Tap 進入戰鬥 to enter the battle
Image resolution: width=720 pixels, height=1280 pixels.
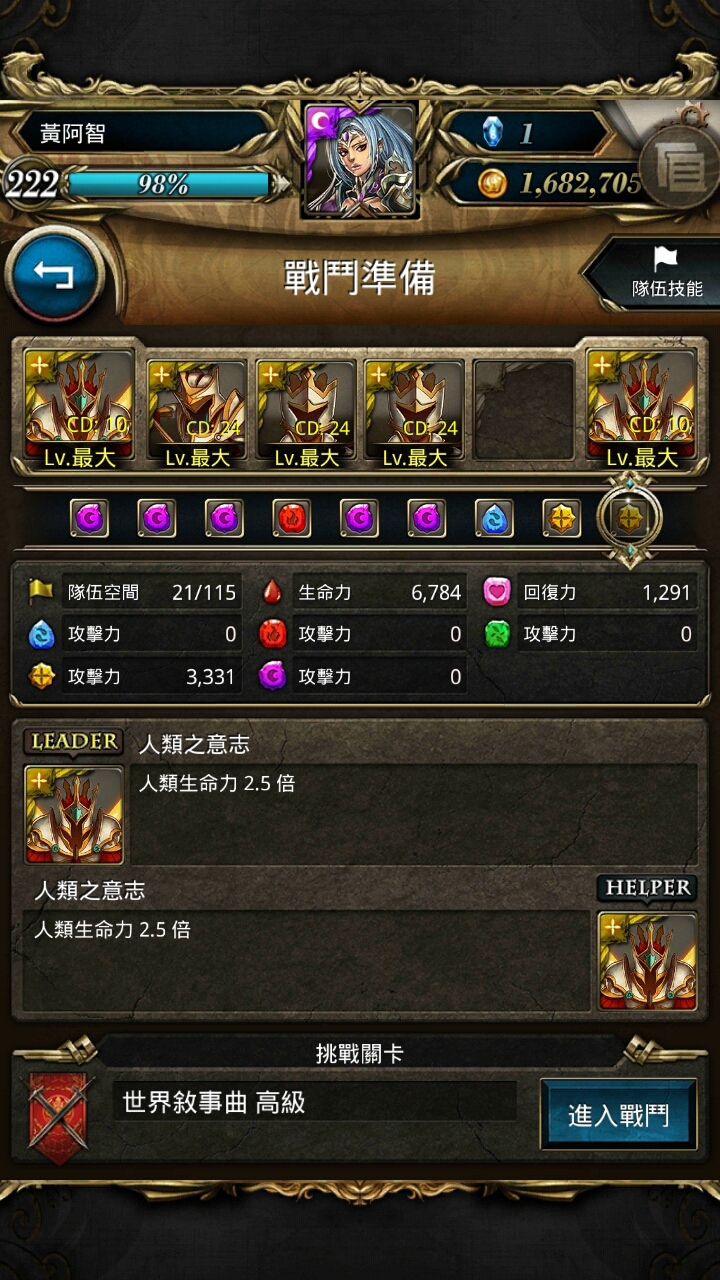point(618,1115)
